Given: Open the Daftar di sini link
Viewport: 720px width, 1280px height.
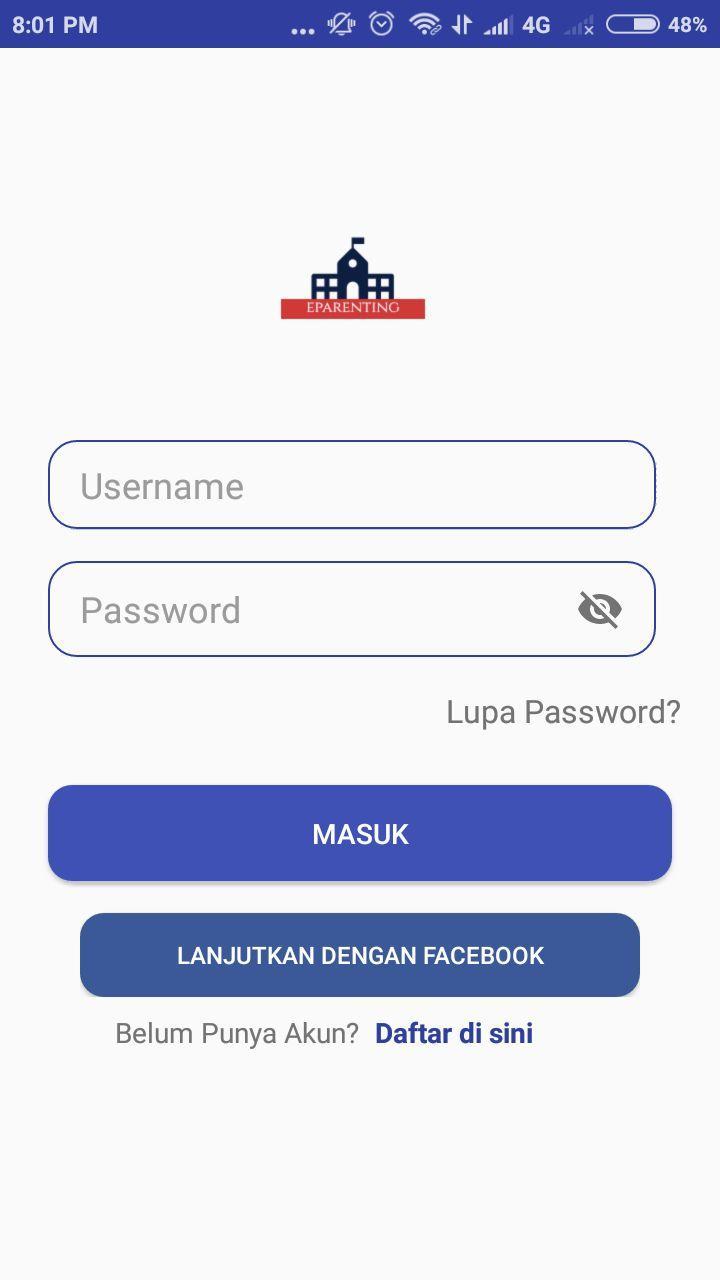Looking at the screenshot, I should [x=453, y=1033].
